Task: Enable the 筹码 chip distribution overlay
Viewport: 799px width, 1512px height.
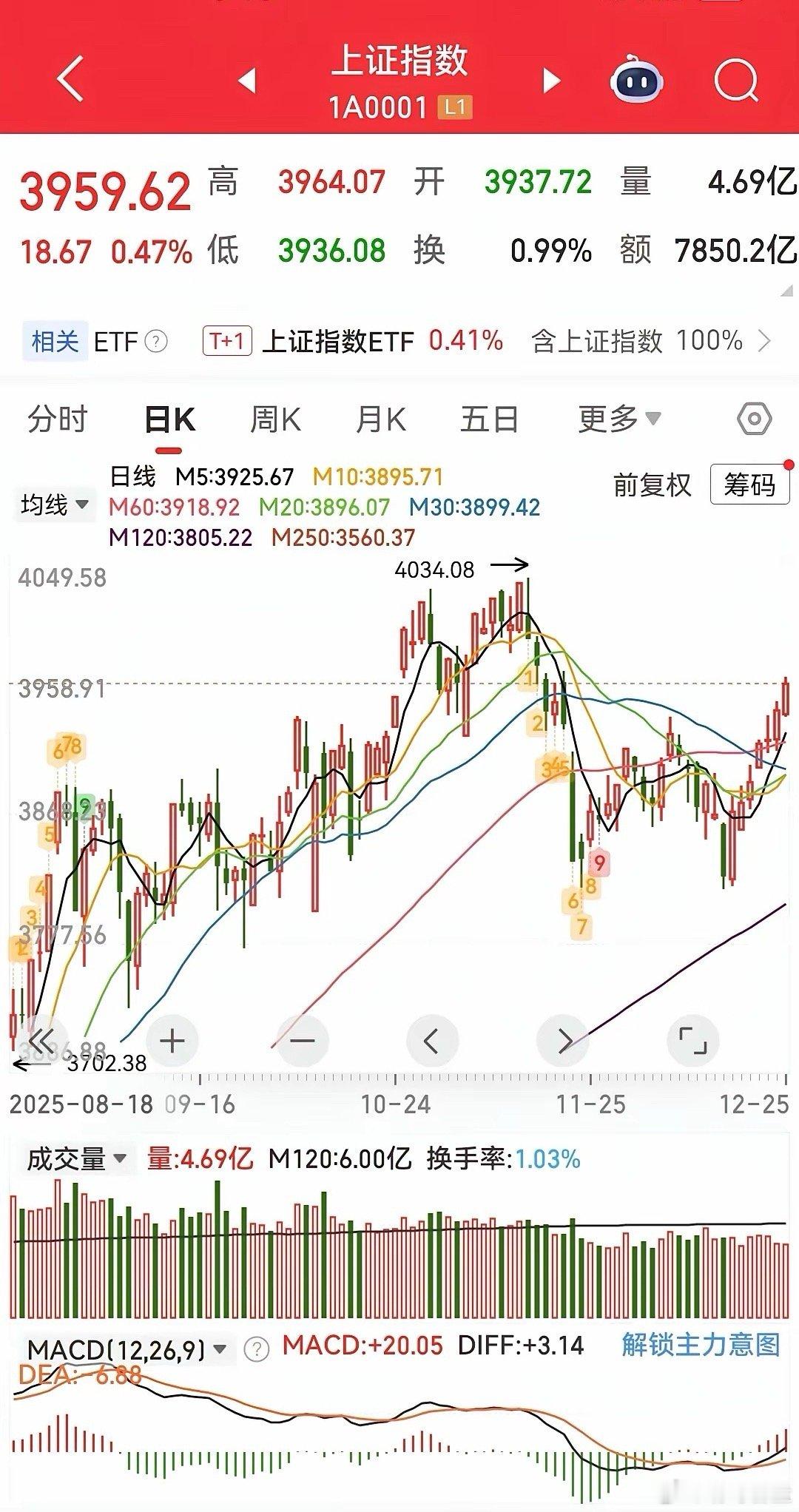Action: (x=749, y=486)
